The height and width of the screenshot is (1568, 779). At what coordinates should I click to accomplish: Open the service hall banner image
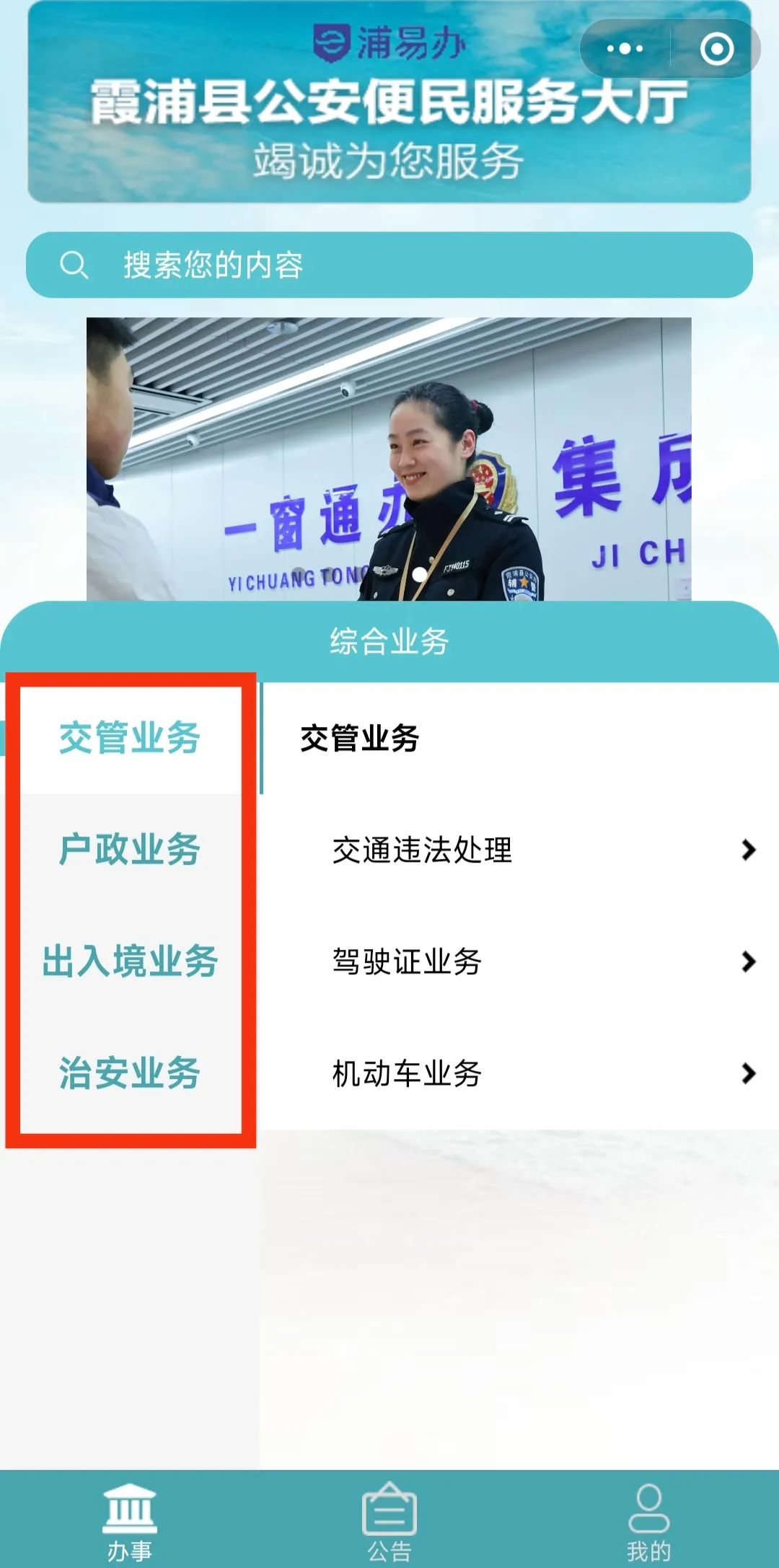[389, 459]
